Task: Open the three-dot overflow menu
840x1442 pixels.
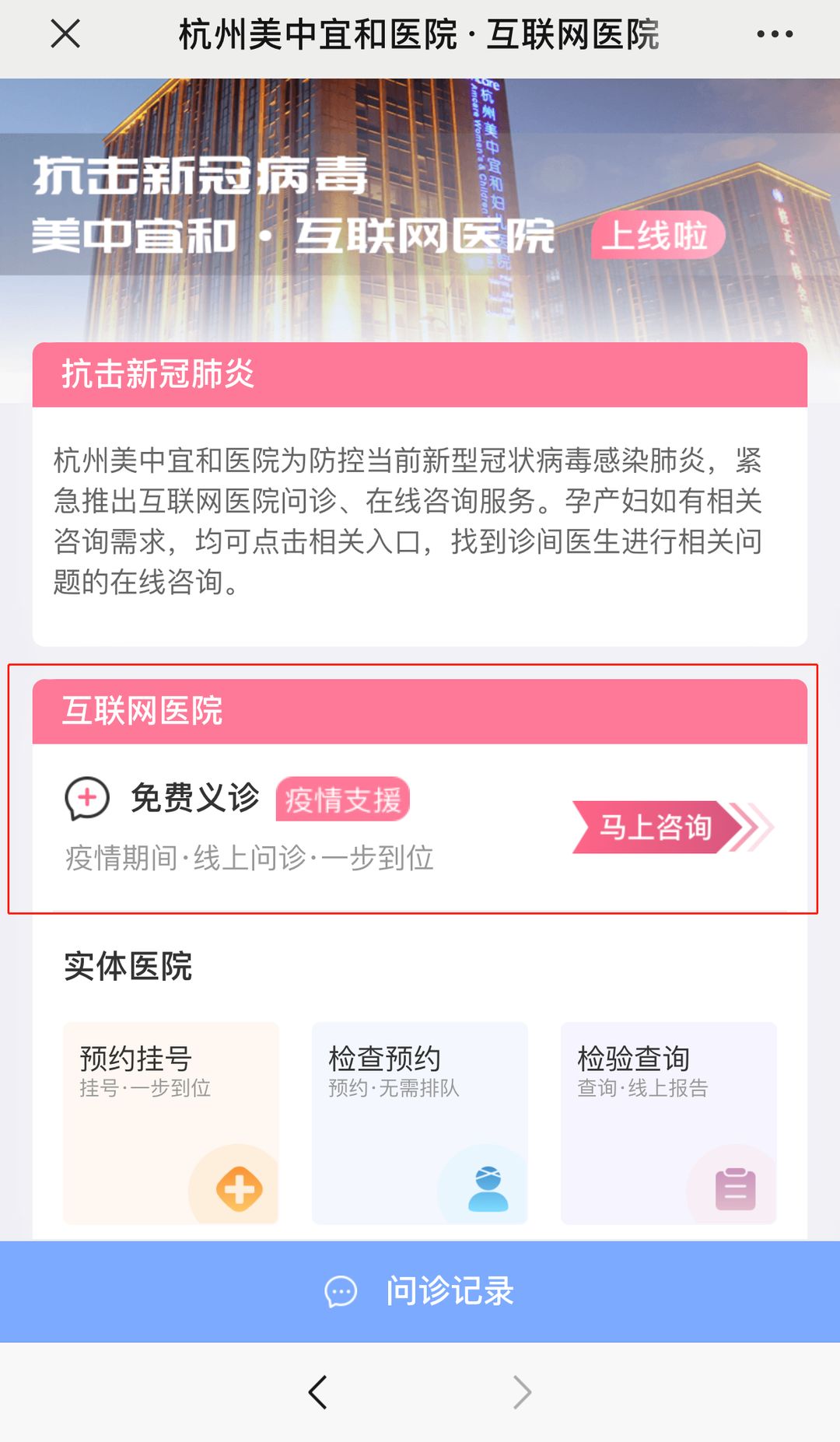Action: coord(775,34)
